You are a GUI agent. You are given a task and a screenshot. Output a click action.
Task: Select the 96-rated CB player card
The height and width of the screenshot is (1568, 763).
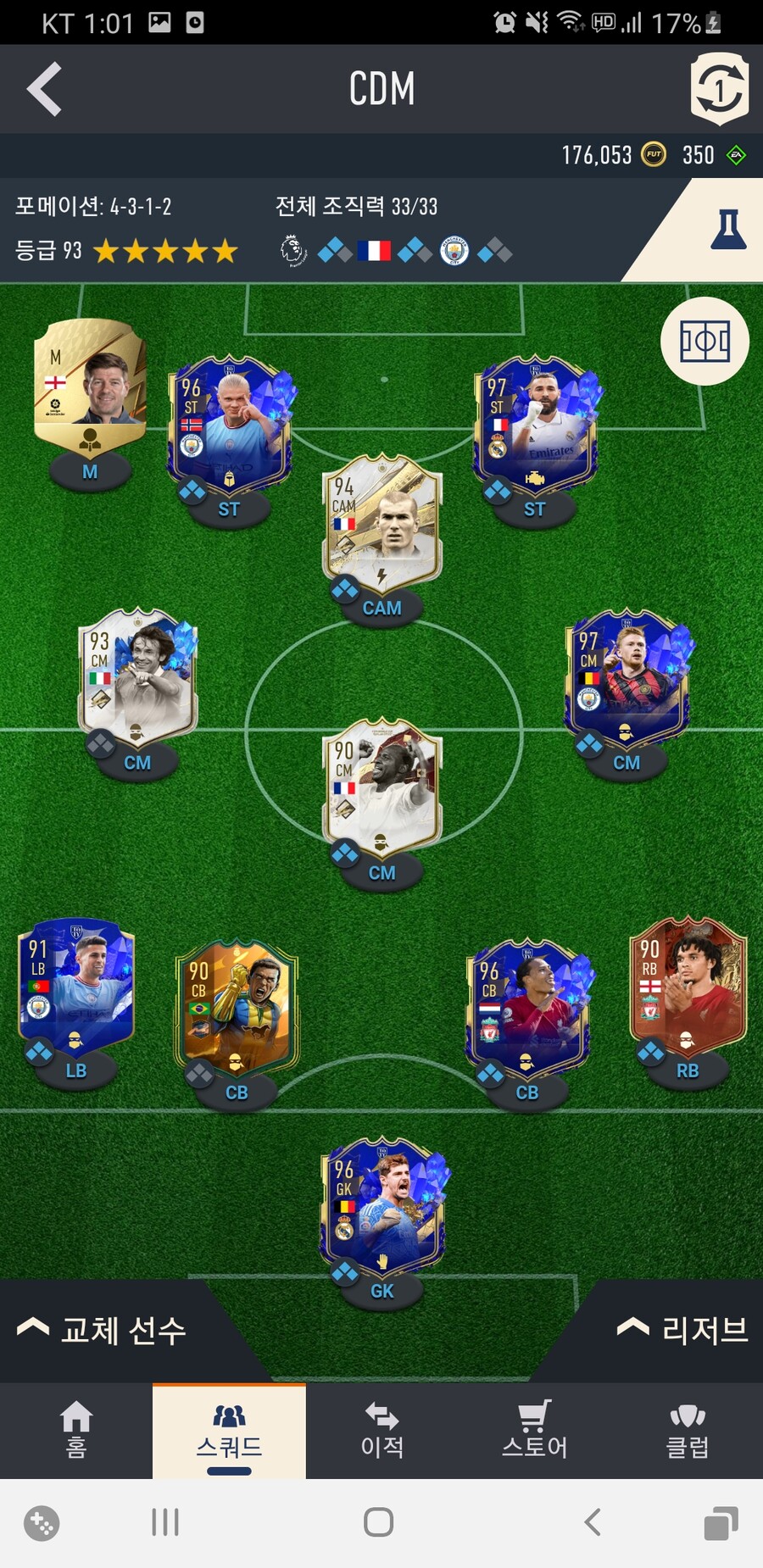pos(527,1005)
